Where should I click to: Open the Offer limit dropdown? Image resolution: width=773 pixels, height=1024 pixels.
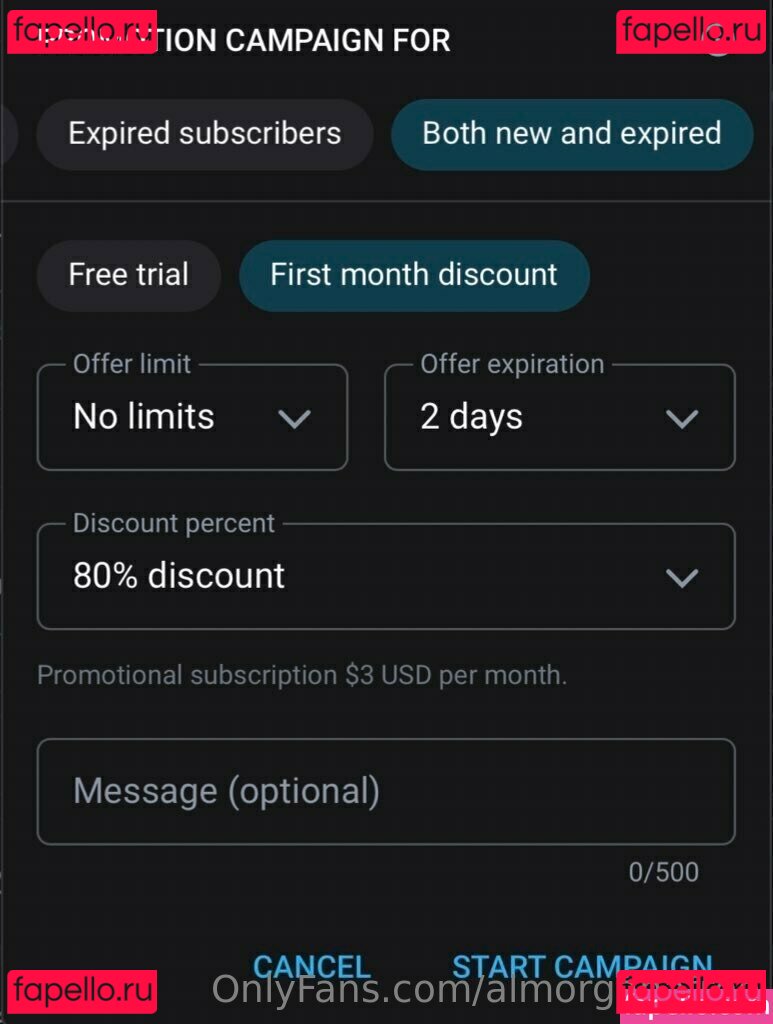192,417
